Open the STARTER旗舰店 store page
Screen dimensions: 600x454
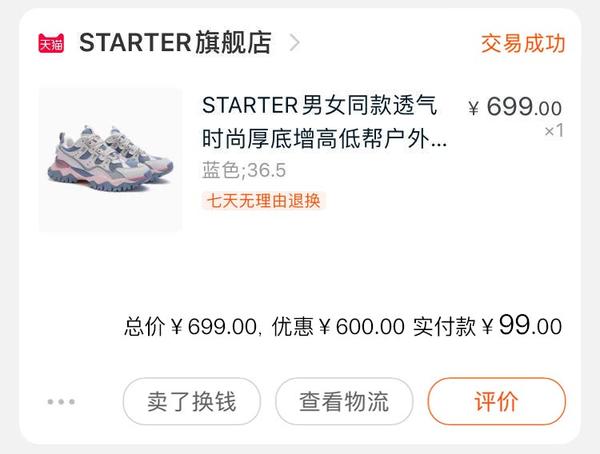[x=175, y=43]
